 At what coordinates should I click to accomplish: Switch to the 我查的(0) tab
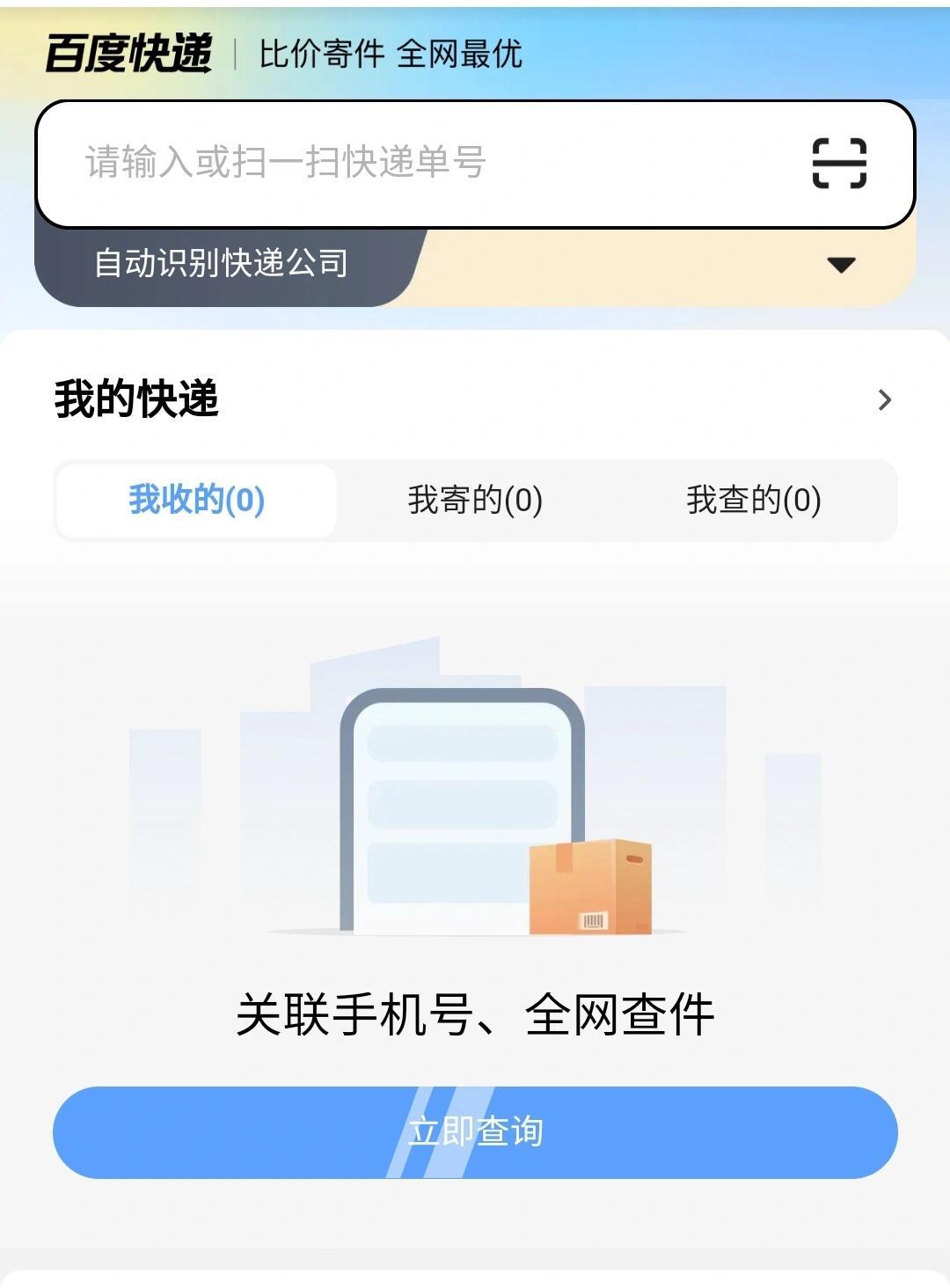coord(754,500)
